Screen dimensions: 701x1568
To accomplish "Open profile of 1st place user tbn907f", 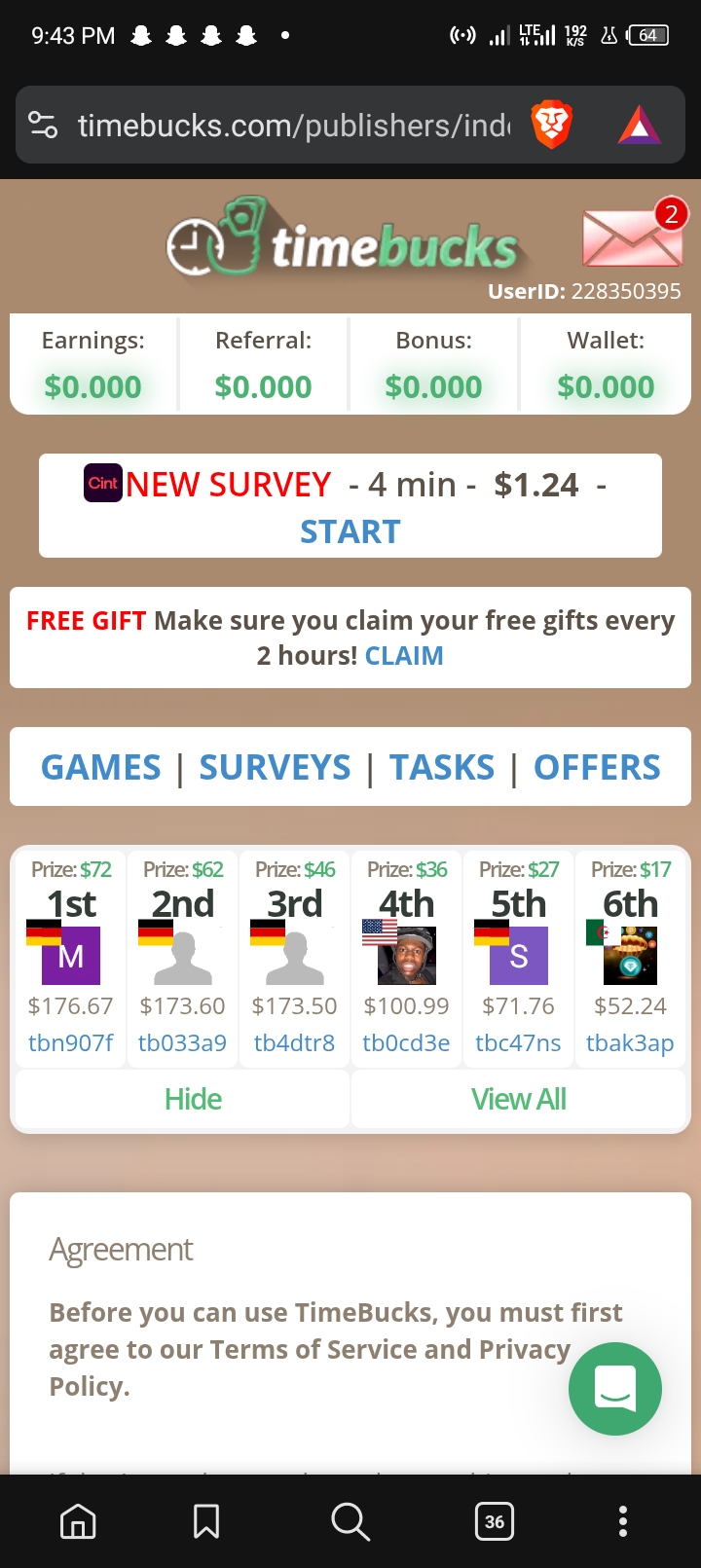I will click(x=70, y=1043).
